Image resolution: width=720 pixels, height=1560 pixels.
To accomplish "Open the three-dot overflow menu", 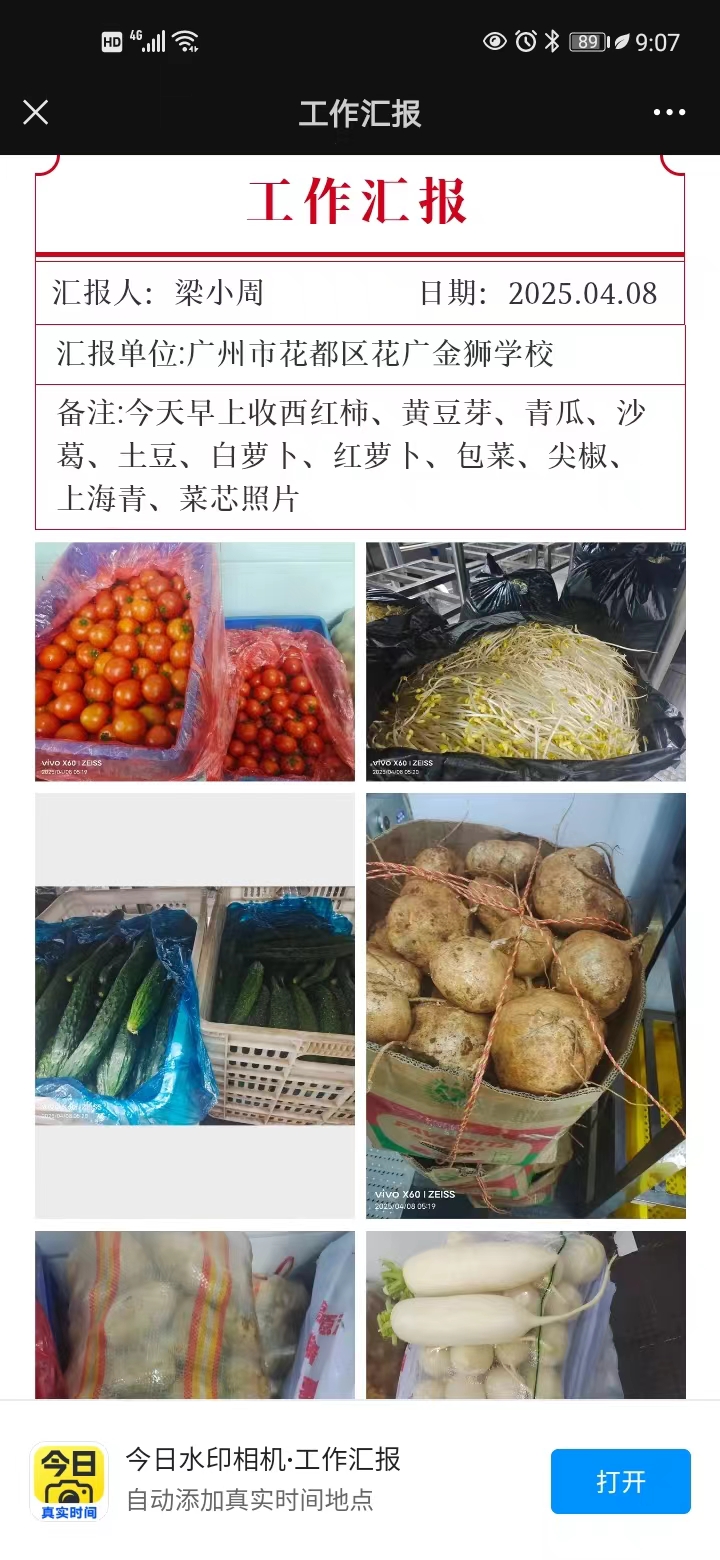I will point(669,113).
